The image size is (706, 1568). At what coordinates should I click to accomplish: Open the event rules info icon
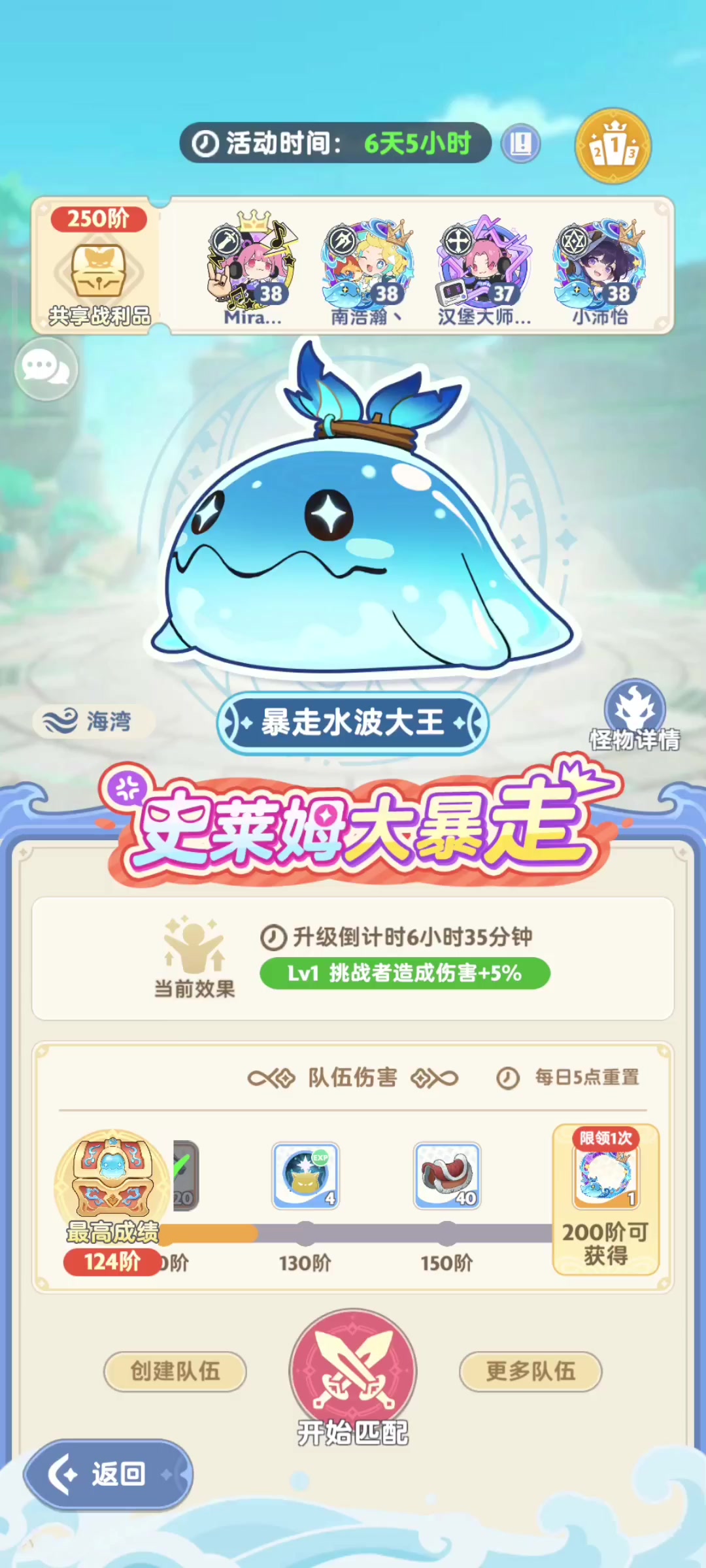tap(520, 144)
